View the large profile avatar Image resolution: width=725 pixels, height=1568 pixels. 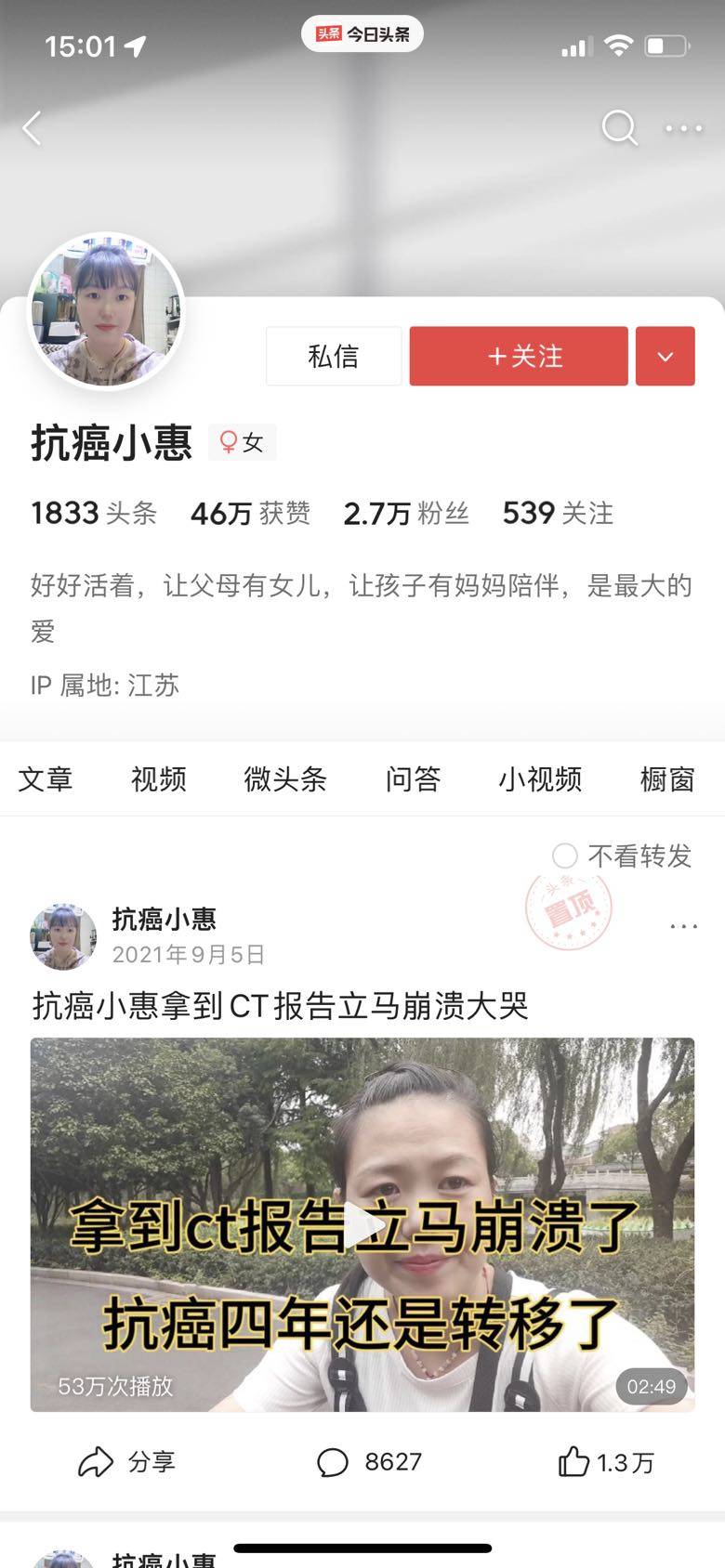[106, 309]
